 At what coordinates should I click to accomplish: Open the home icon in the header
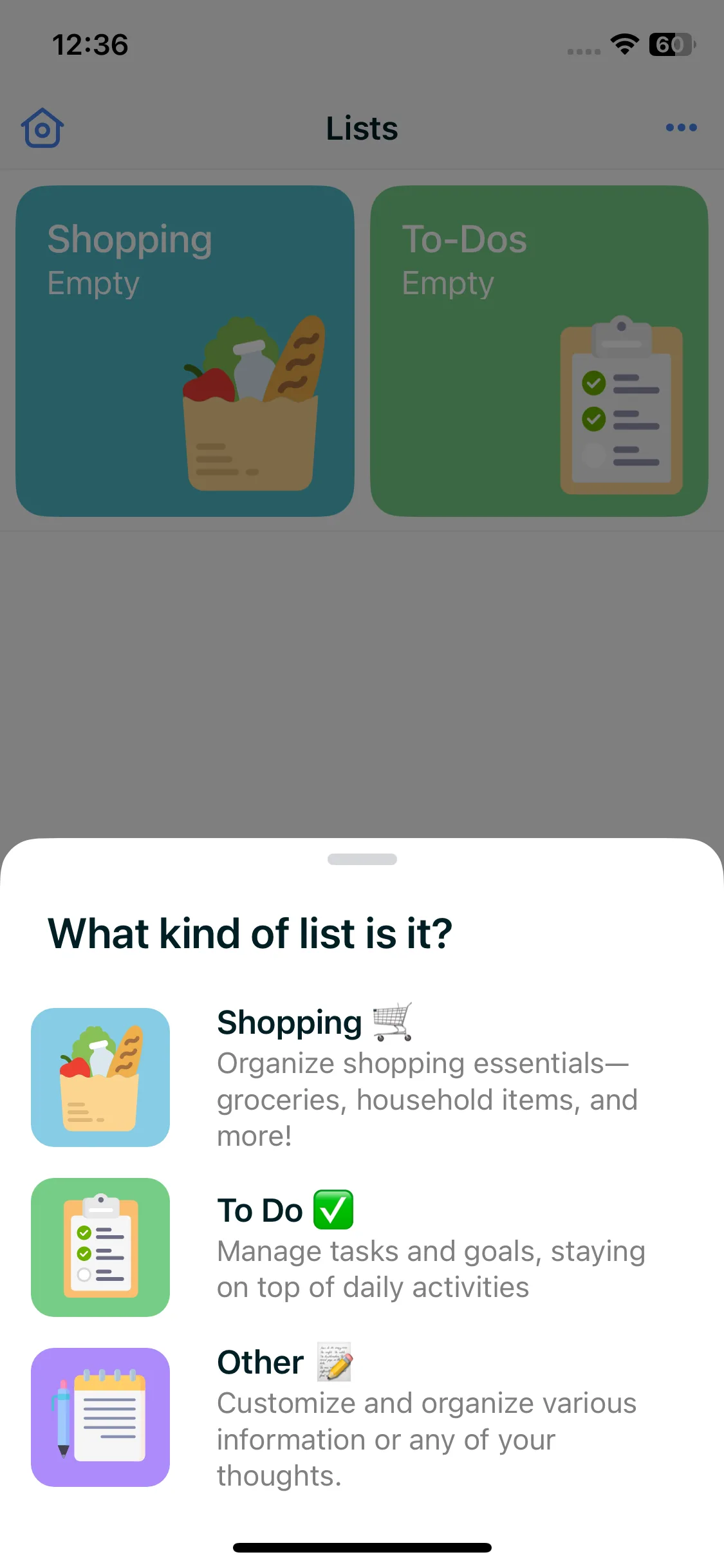(42, 128)
